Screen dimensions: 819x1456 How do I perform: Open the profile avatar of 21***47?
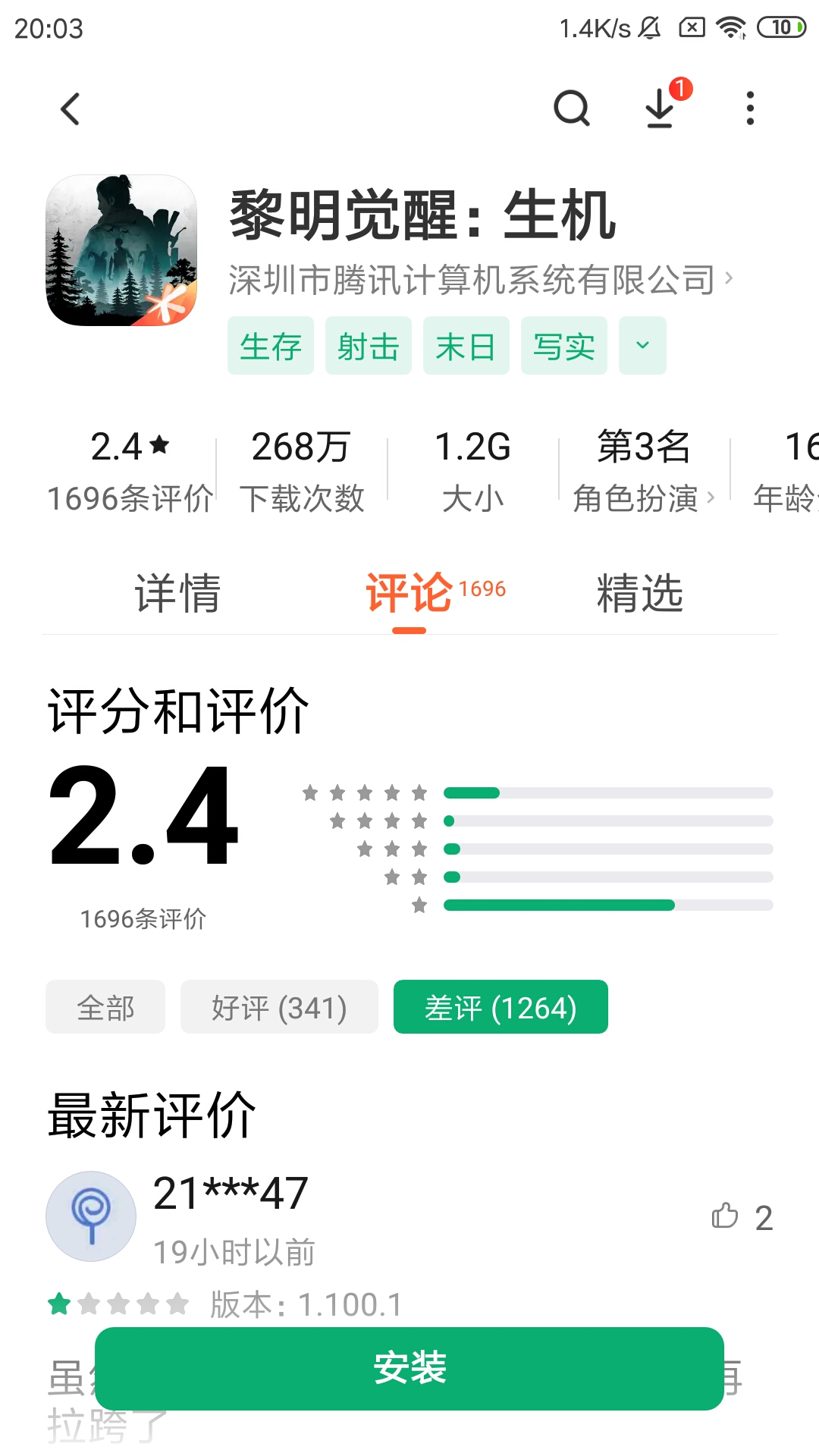tap(91, 1216)
